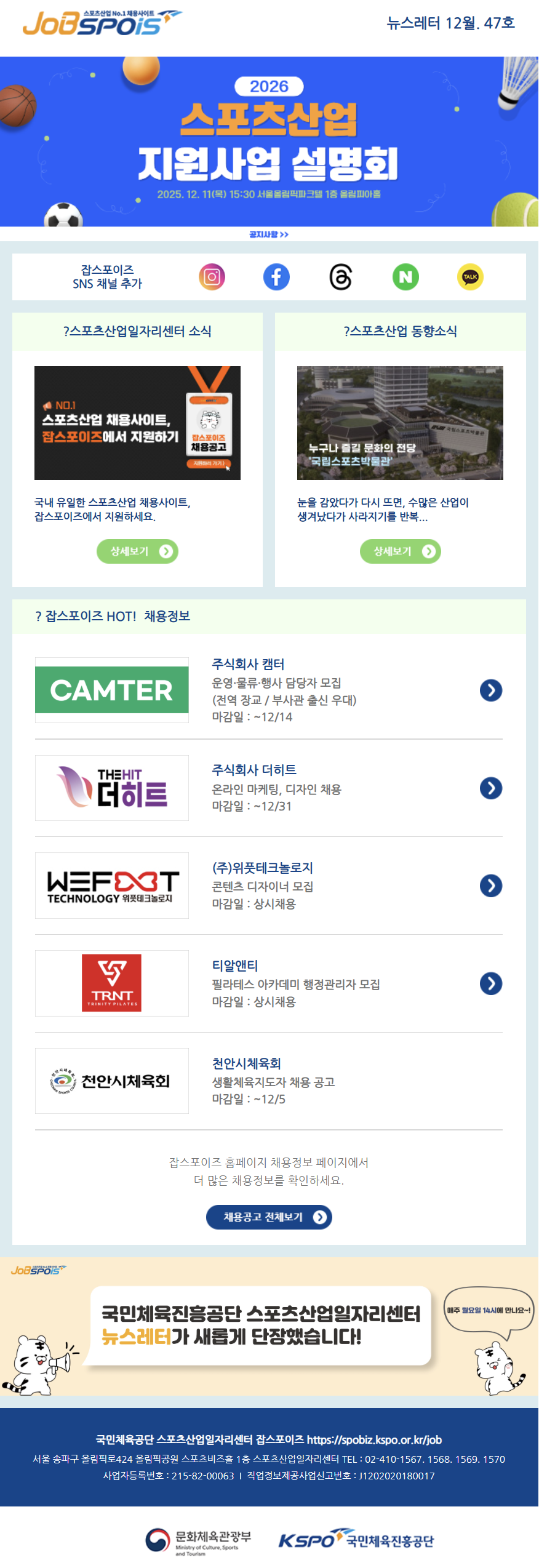539x1568 pixels.
Task: View the (주)위풋테크놀로지 posting via its arrow
Action: [490, 886]
